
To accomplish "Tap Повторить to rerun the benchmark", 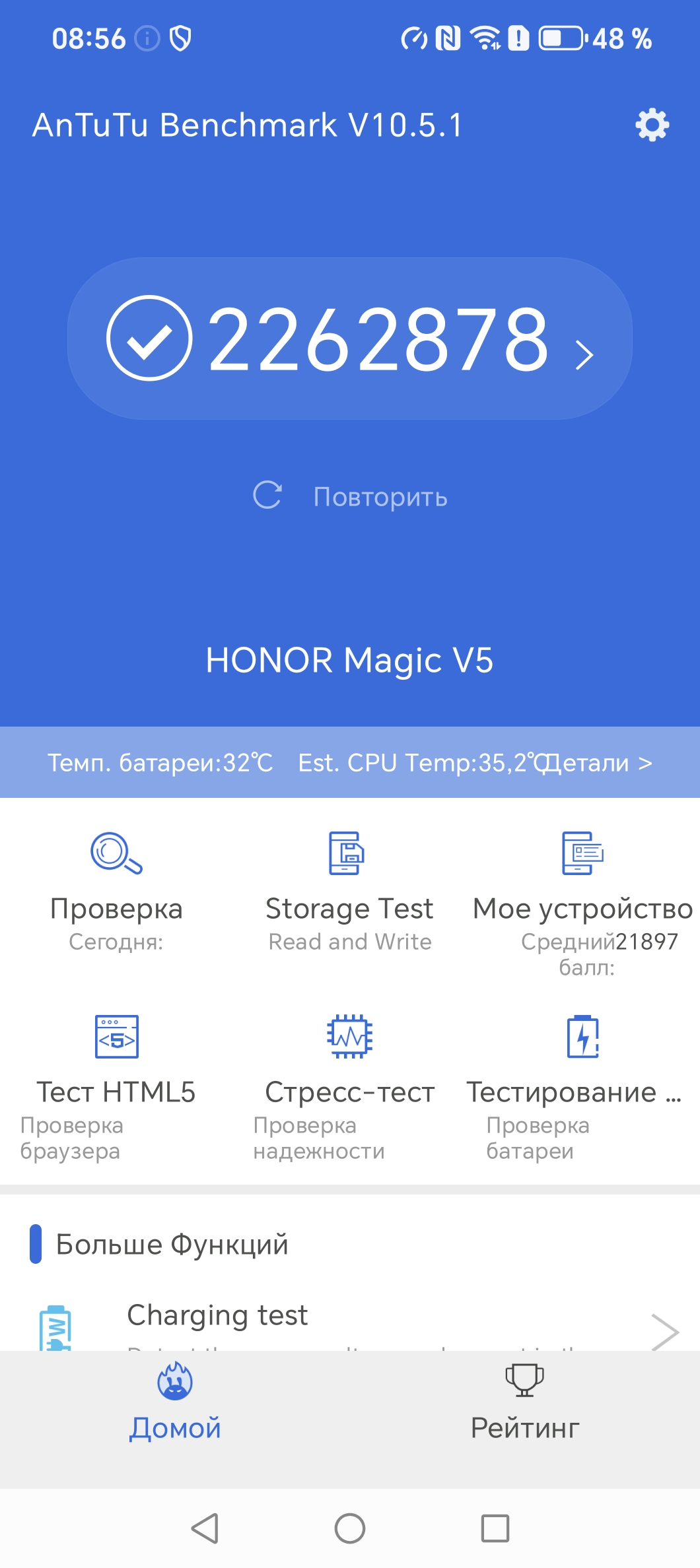I will click(350, 496).
